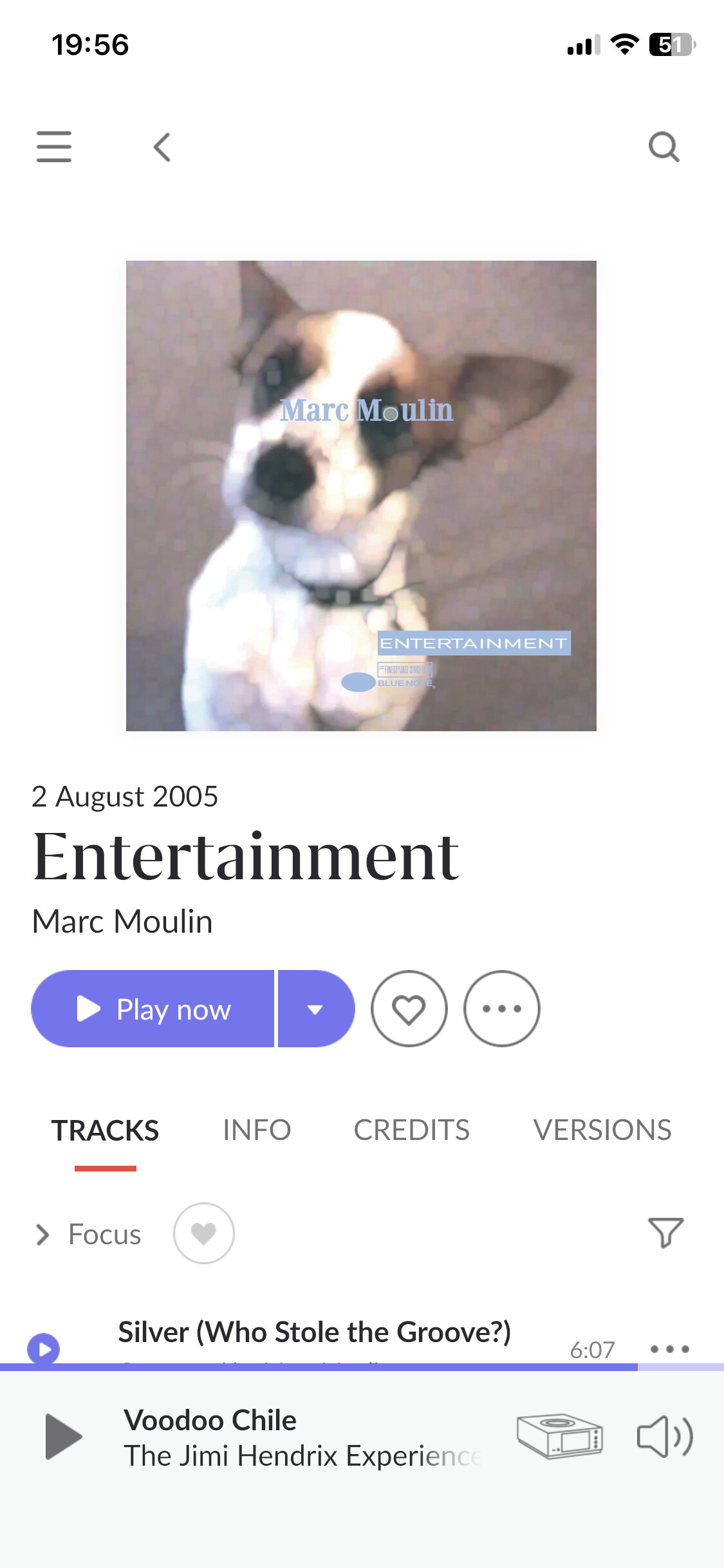Open the search icon

point(664,147)
